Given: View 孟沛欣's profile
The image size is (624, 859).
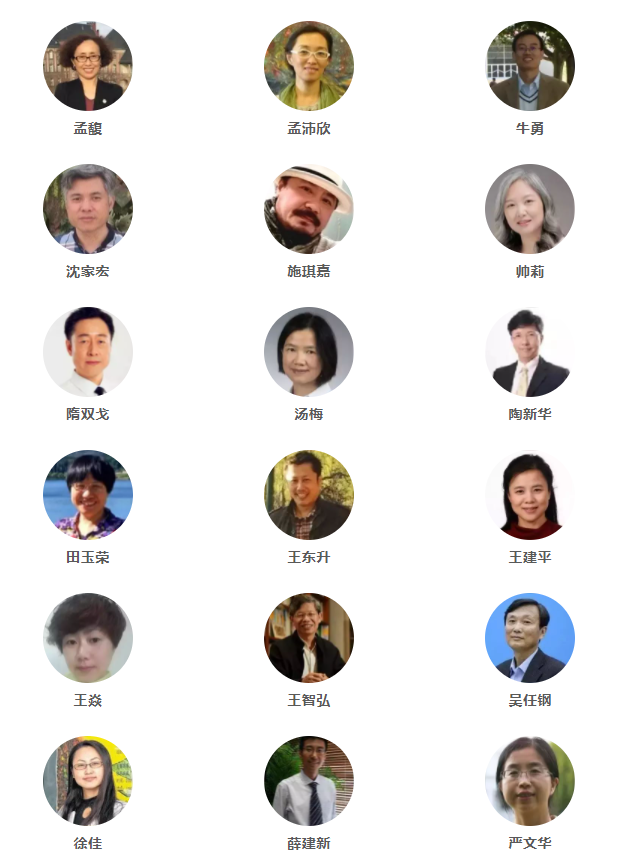Looking at the screenshot, I should tap(309, 66).
